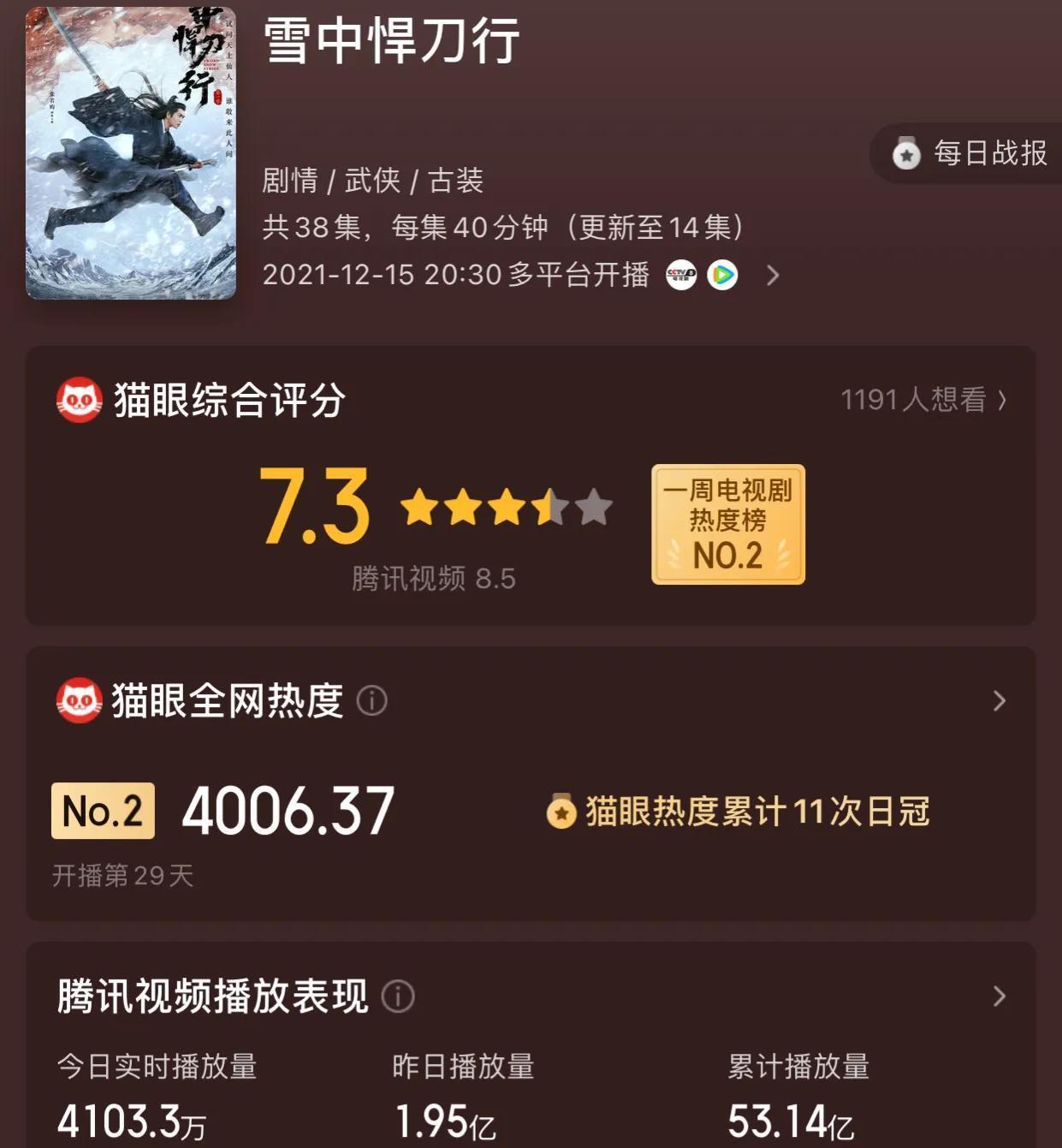The width and height of the screenshot is (1062, 1148).
Task: Click the Maoyan cat logo beside 猫眼综合评分
Action: (78, 399)
